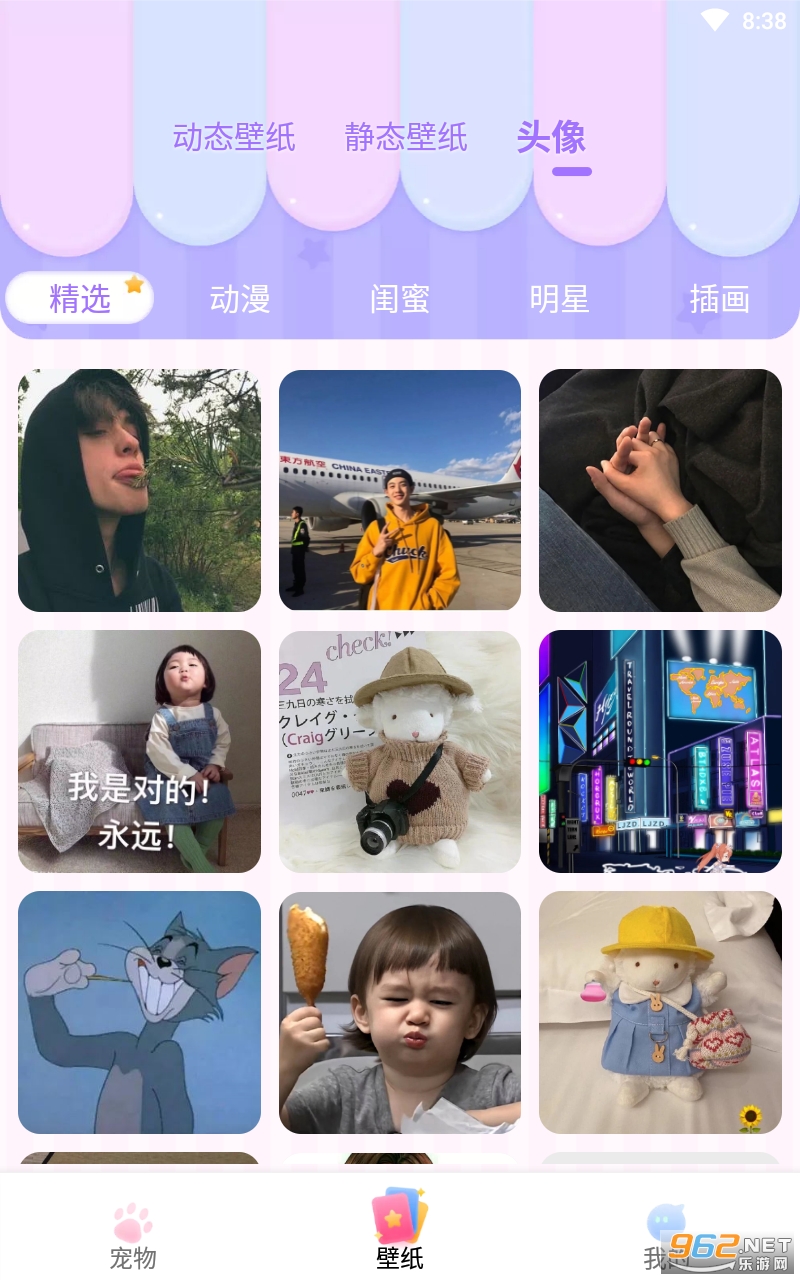Screen dimensions: 800x1280
Task: Open the holding hands avatar
Action: click(x=660, y=490)
